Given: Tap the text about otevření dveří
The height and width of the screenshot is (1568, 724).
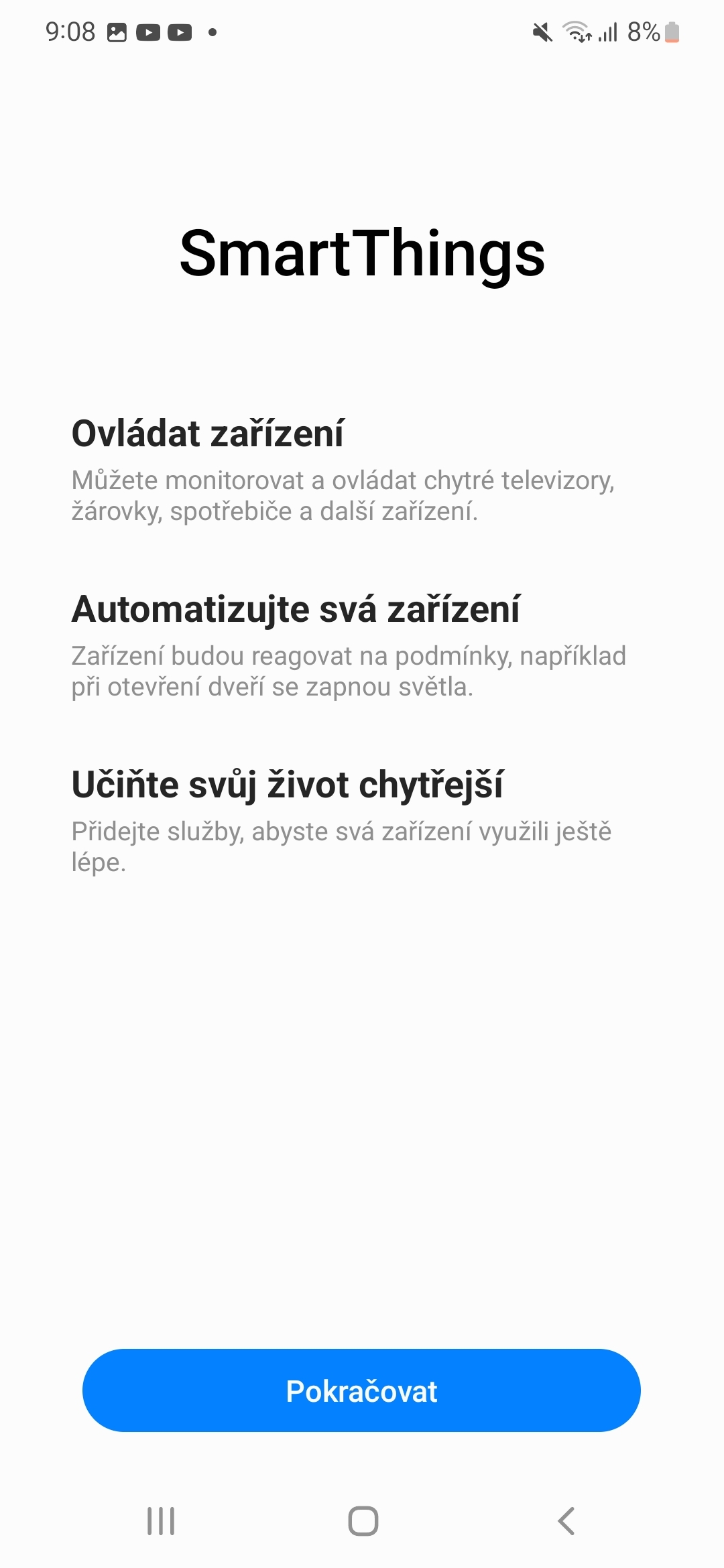Looking at the screenshot, I should [349, 671].
